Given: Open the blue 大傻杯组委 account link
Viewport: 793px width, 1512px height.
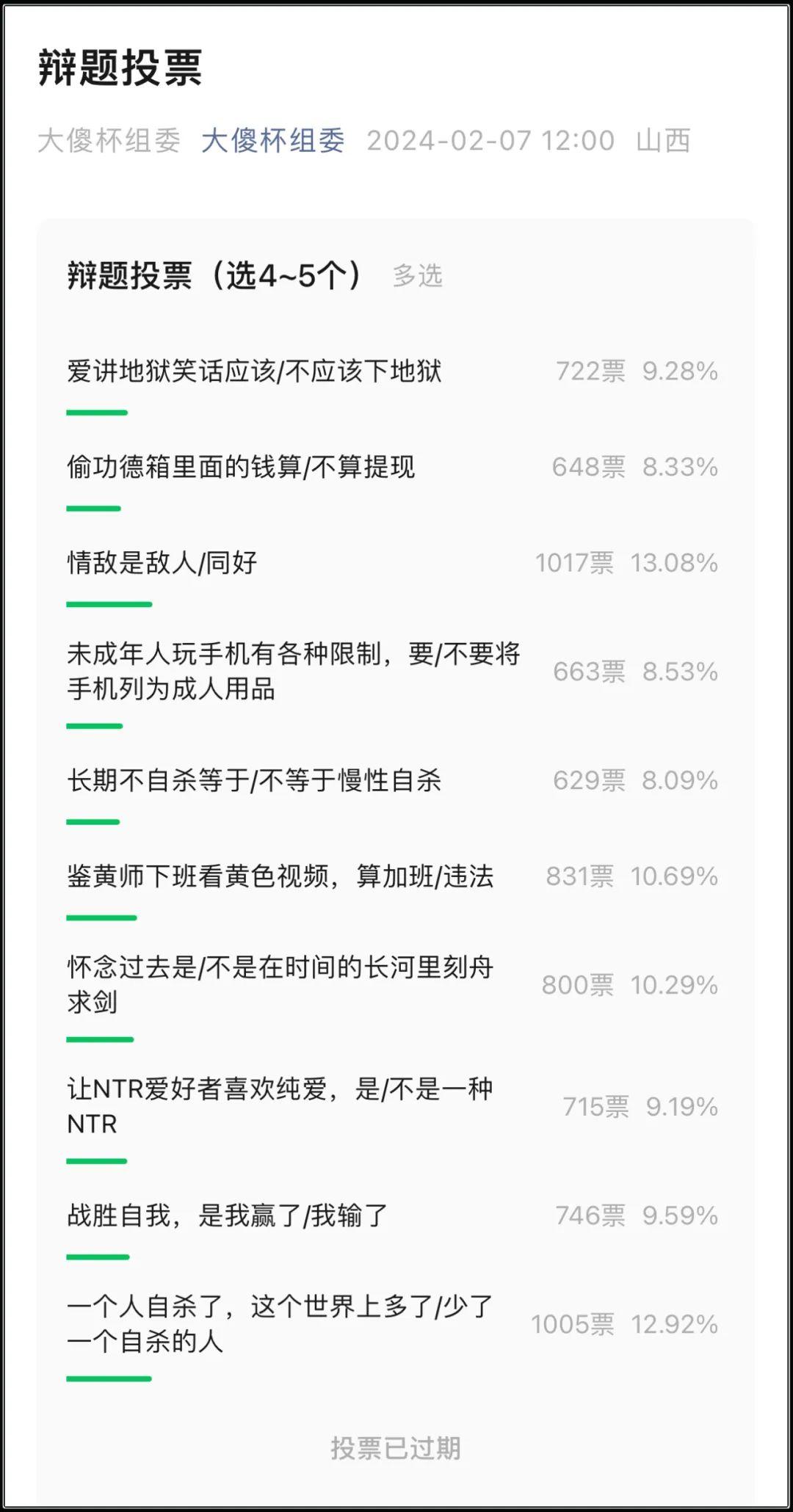Looking at the screenshot, I should coord(272,140).
